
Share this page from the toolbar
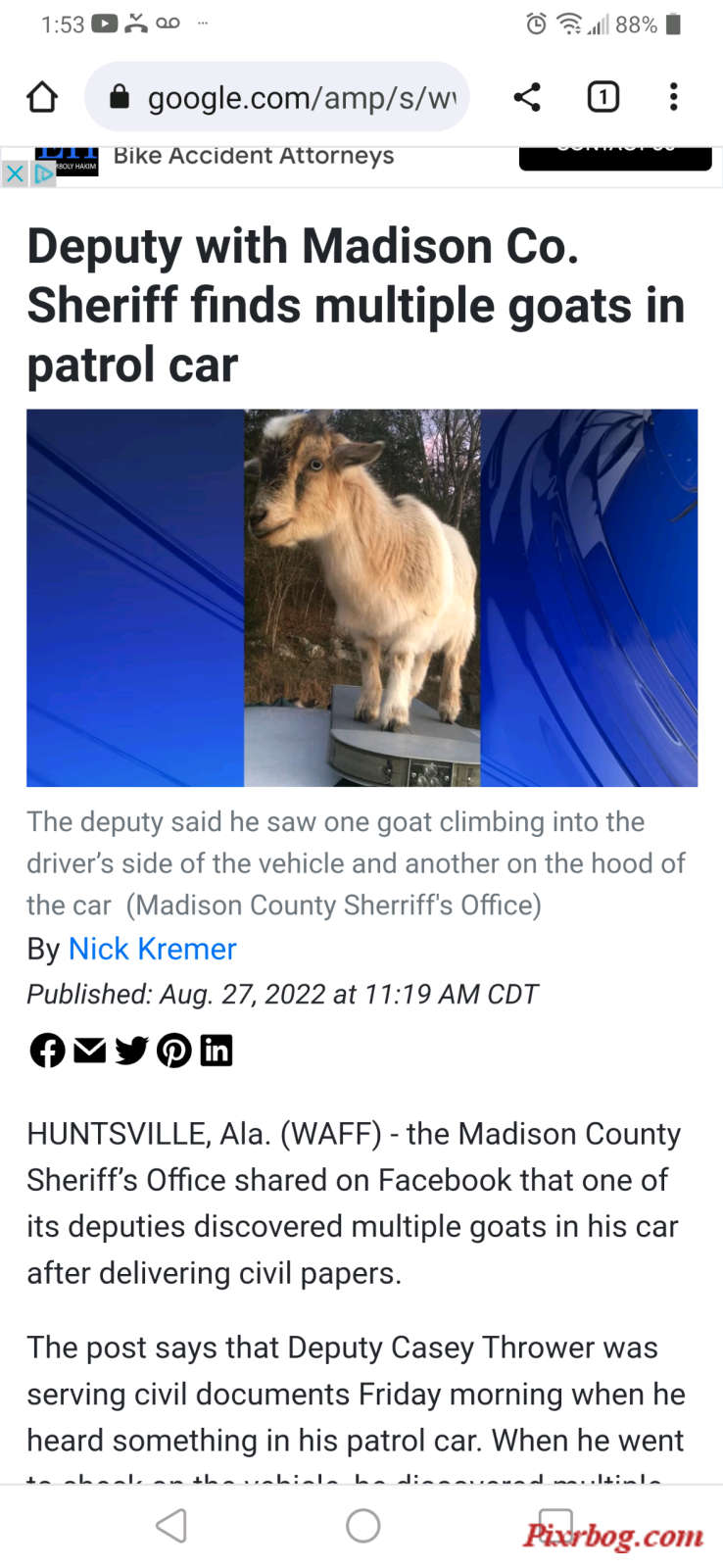[527, 97]
